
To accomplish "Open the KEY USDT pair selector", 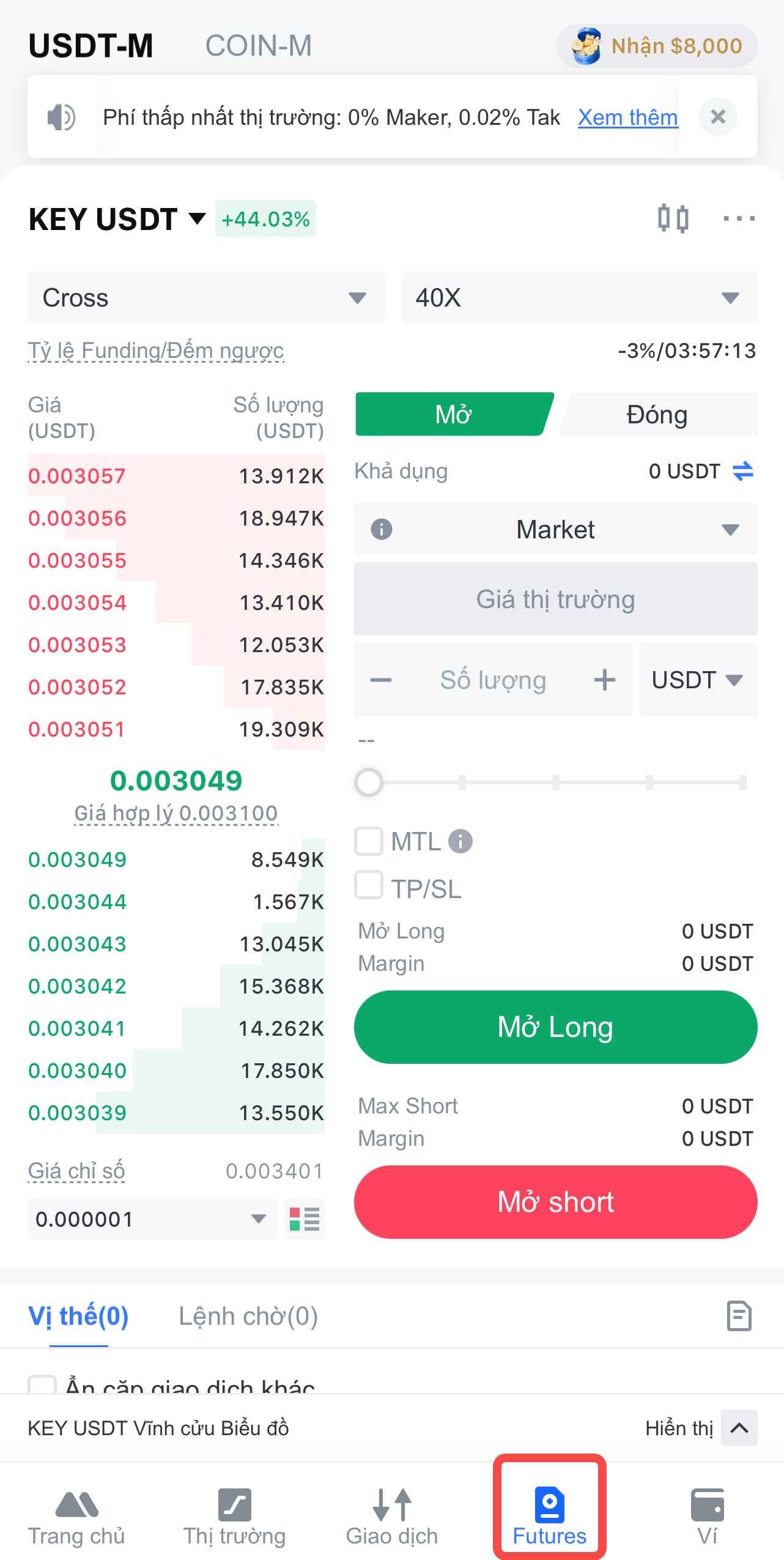I will (117, 219).
